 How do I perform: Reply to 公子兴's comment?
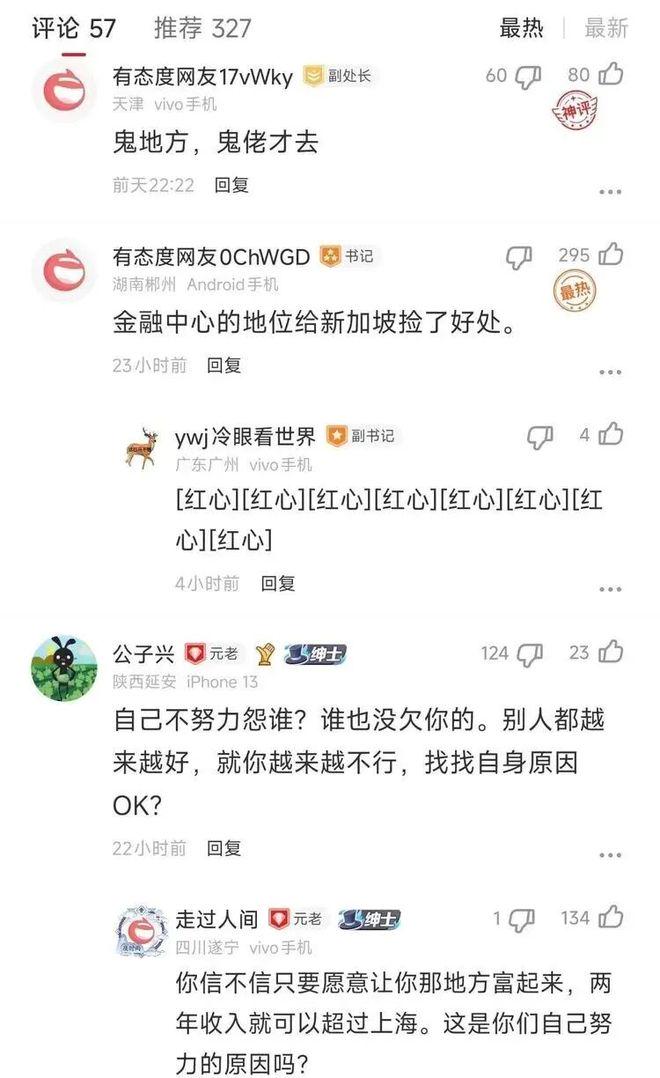click(224, 848)
